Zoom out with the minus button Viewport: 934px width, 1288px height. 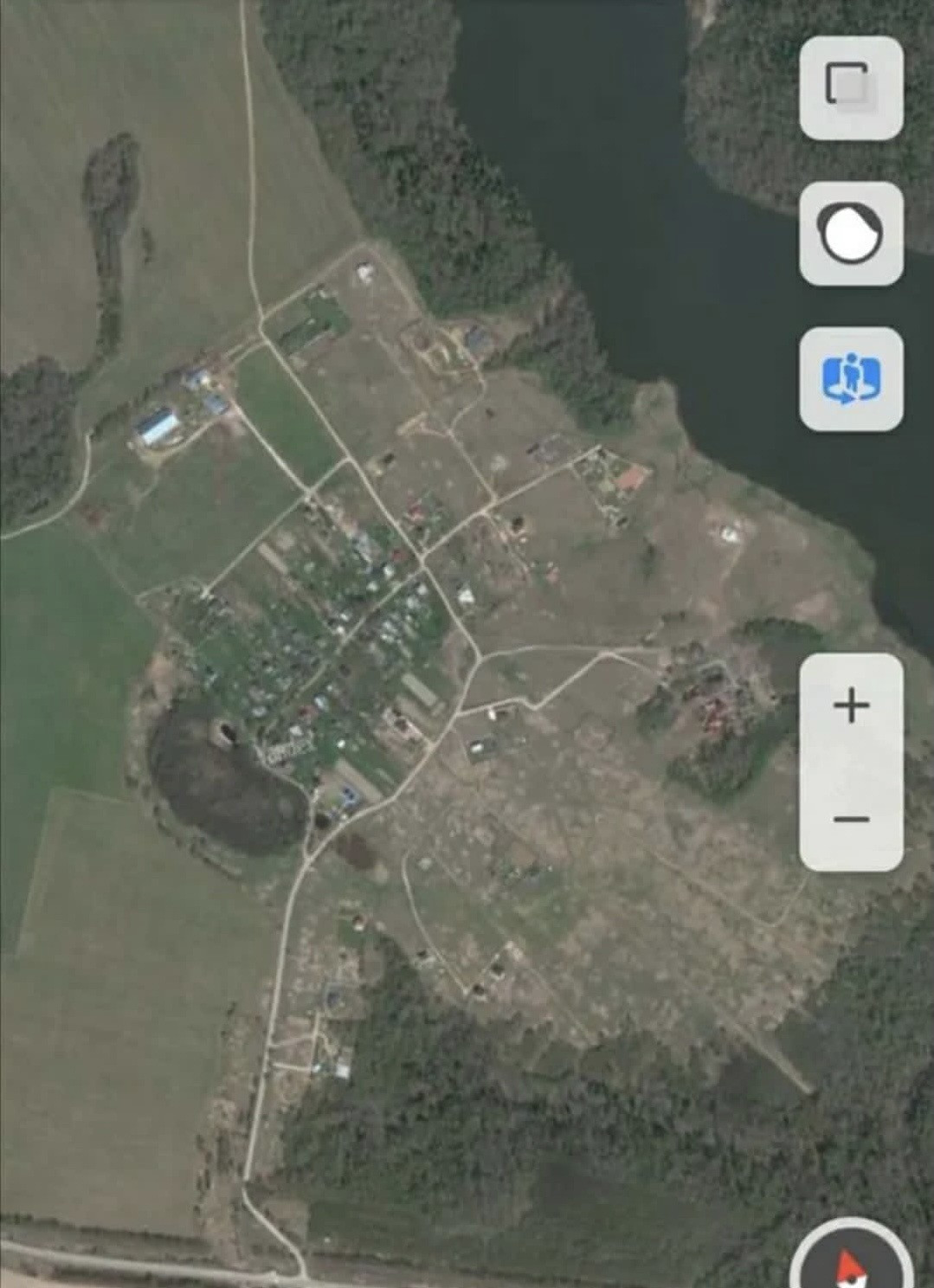pos(851,818)
